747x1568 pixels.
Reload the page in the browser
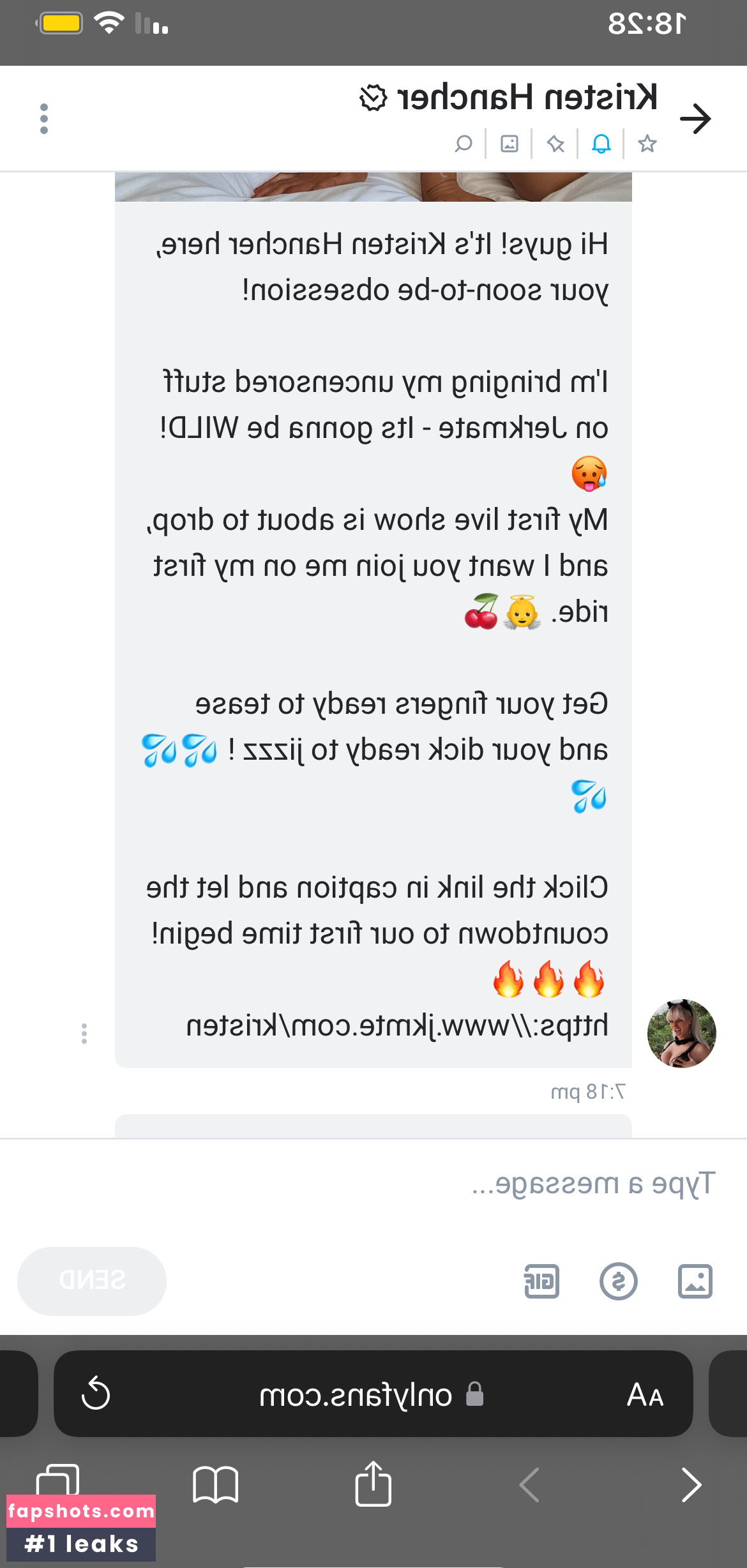96,1394
